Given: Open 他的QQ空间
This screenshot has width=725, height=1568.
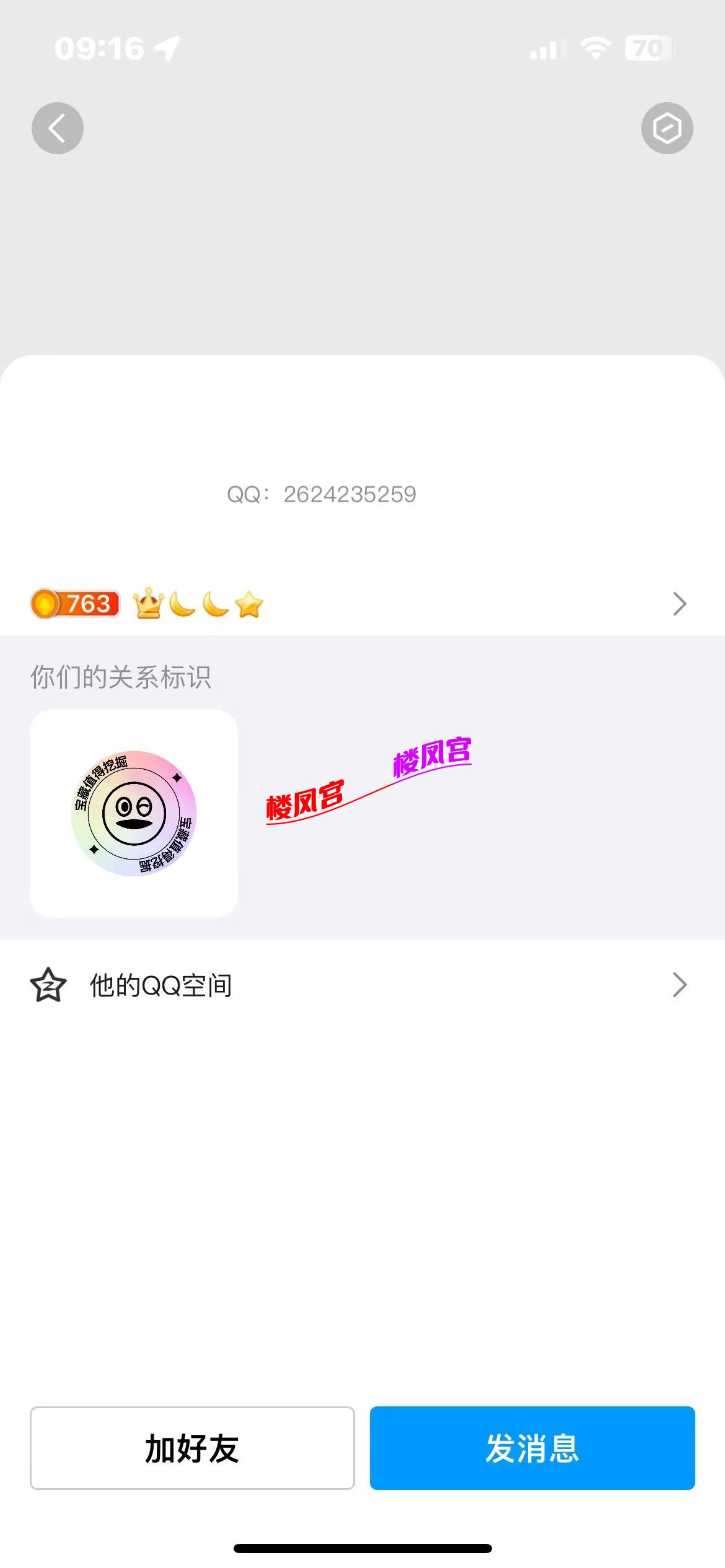Looking at the screenshot, I should tap(362, 985).
